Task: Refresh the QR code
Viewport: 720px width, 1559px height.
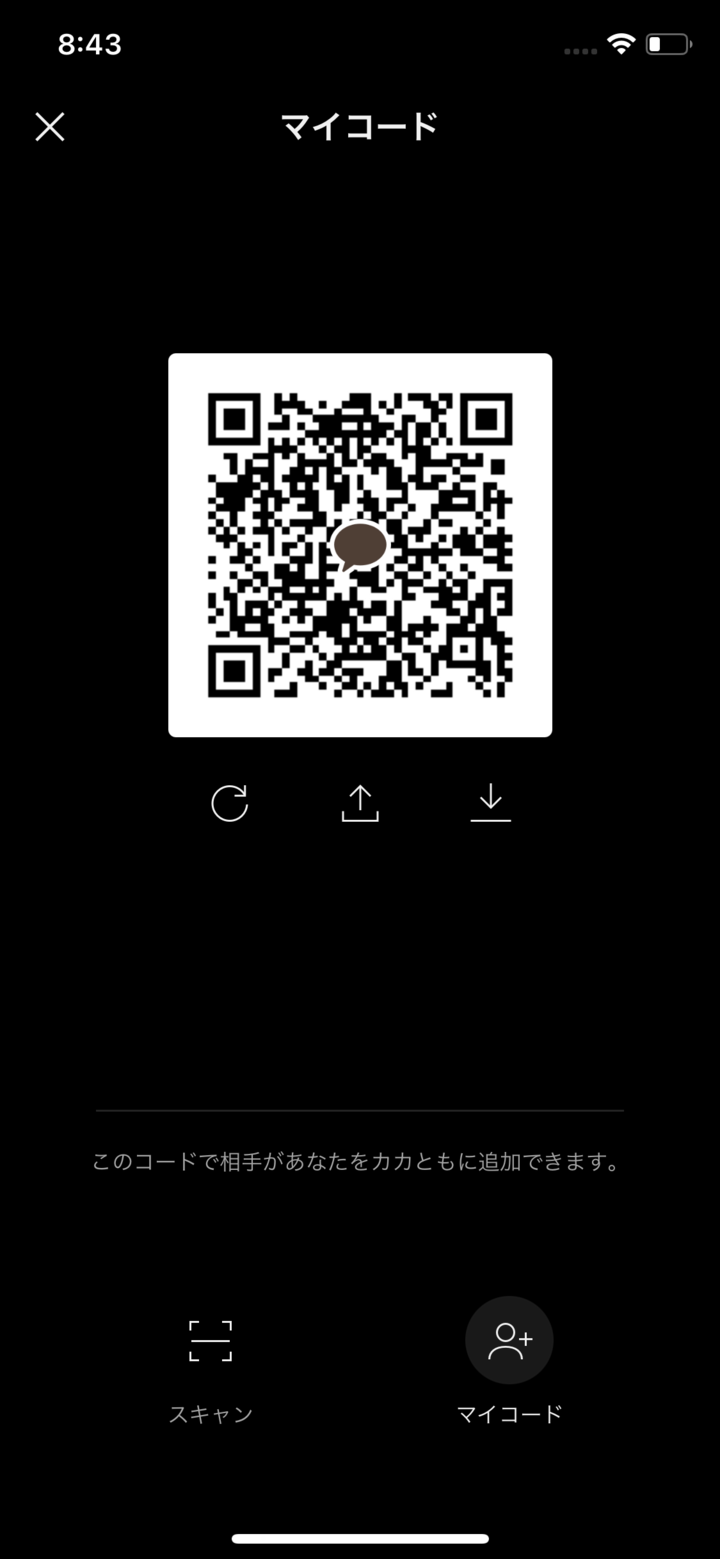Action: pyautogui.click(x=229, y=803)
